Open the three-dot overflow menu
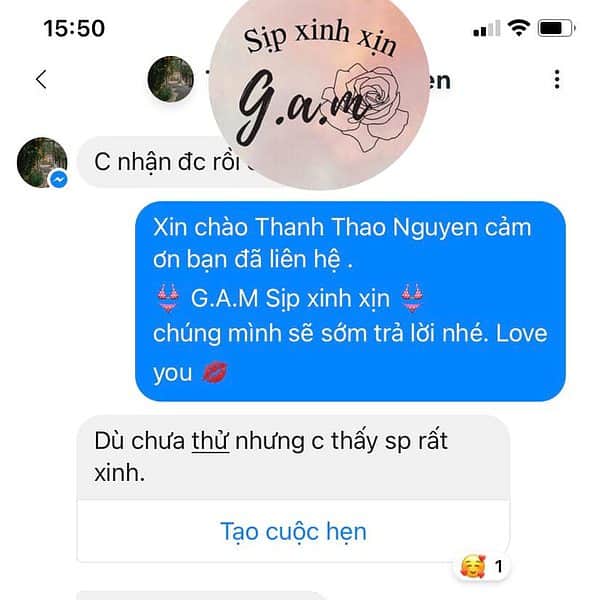The image size is (600, 600). pos(557,79)
